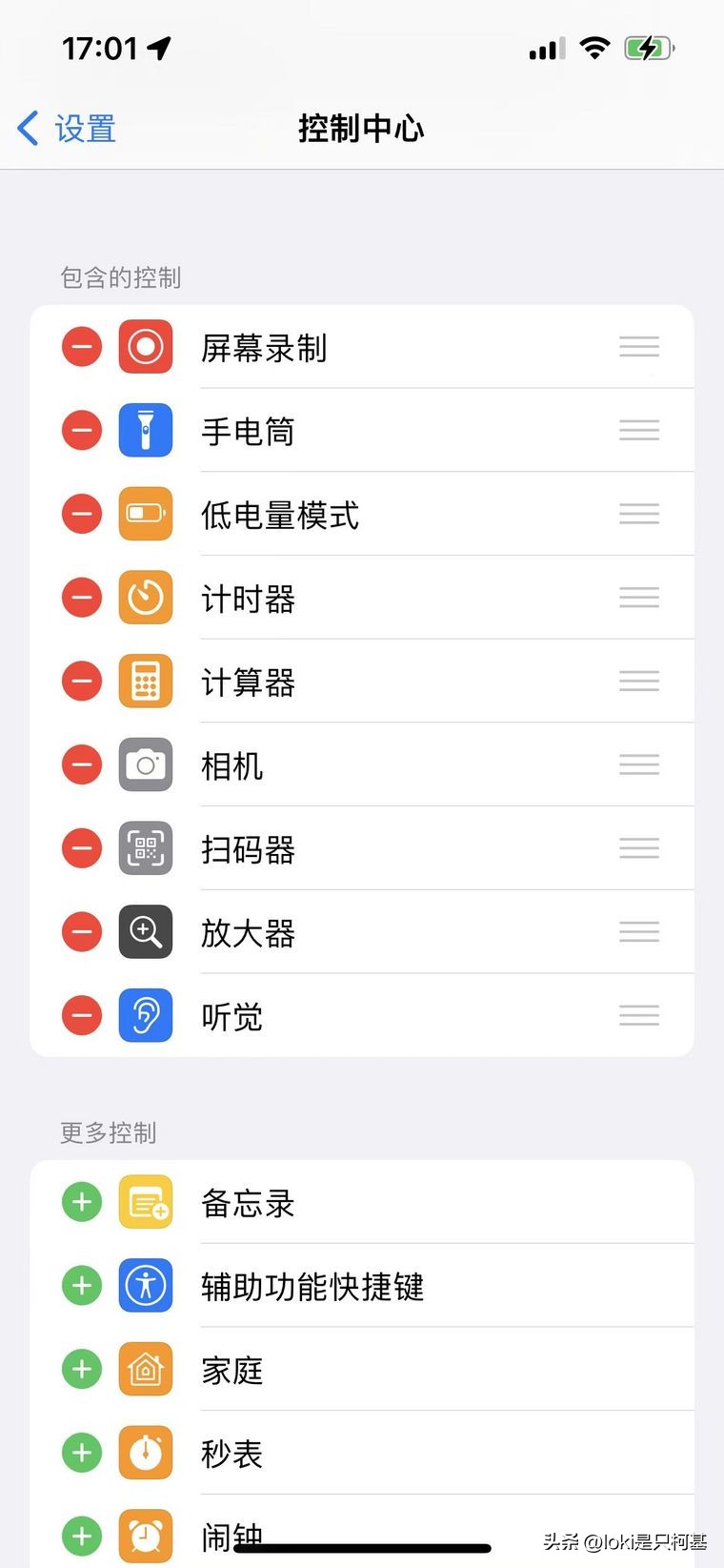Tap the 计算器 calculator icon
Screen dimensions: 724x1568
(x=145, y=681)
